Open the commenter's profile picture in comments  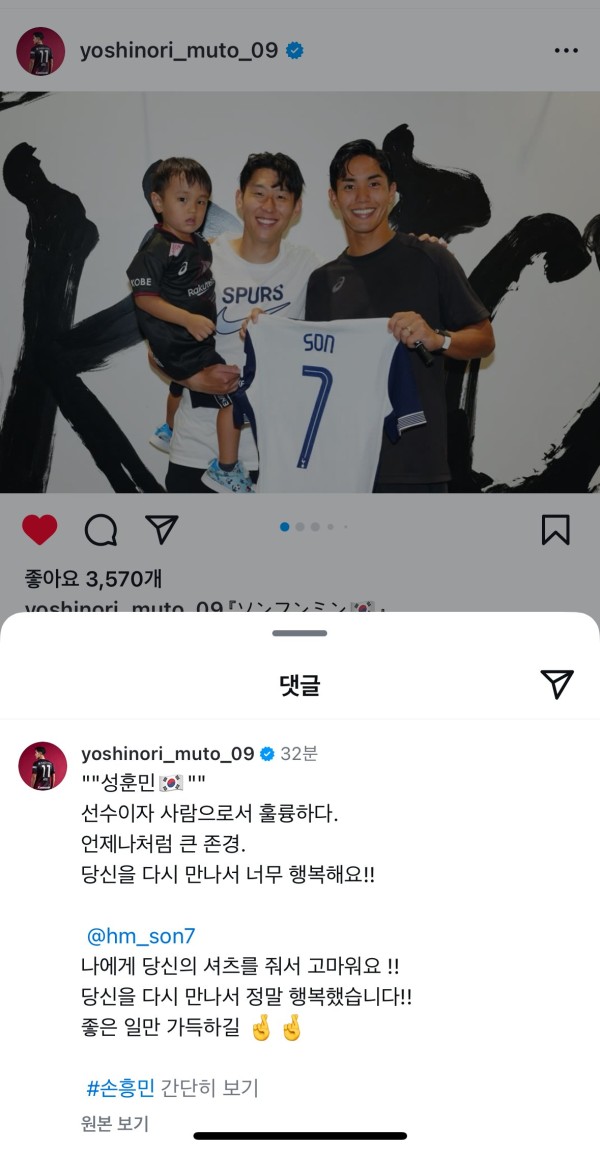42,766
